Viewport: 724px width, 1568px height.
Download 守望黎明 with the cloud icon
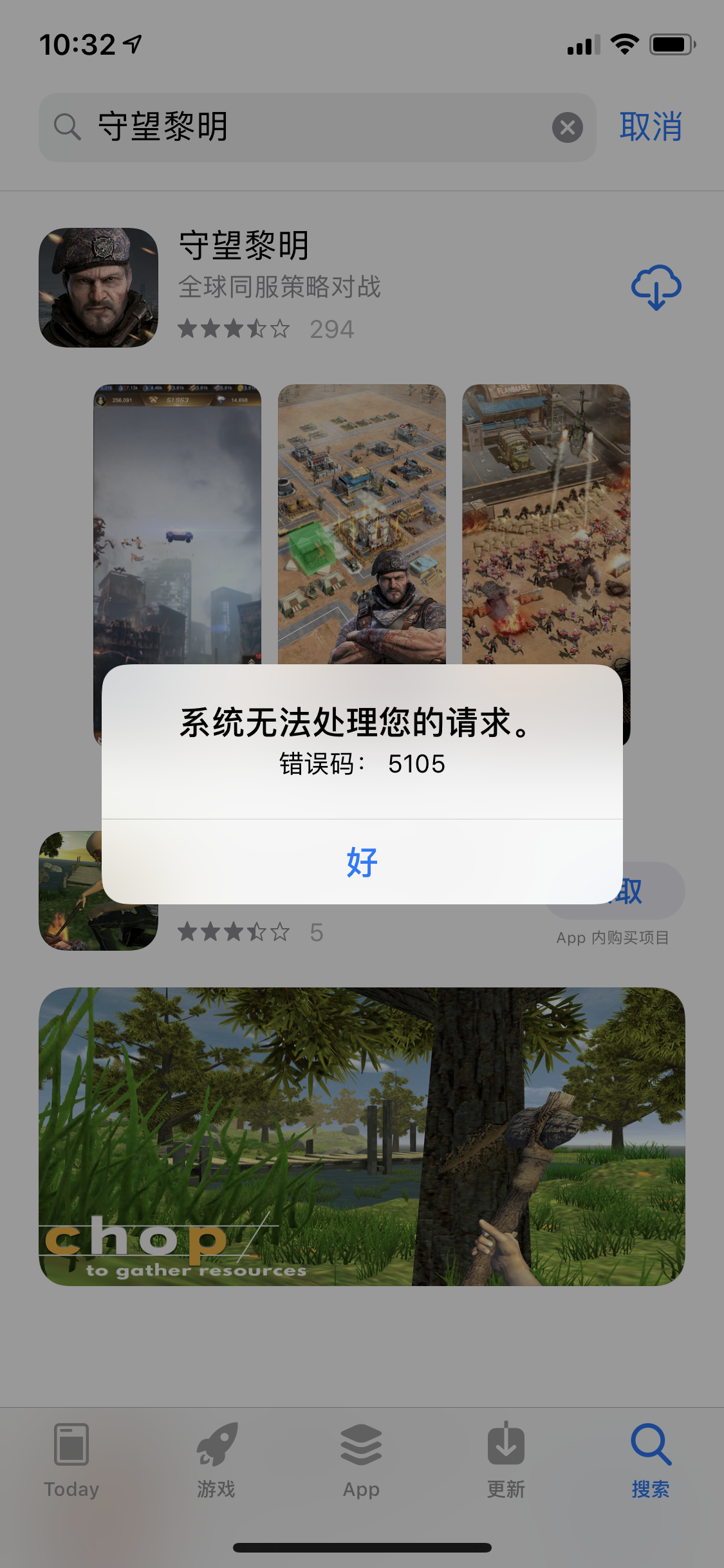point(656,287)
